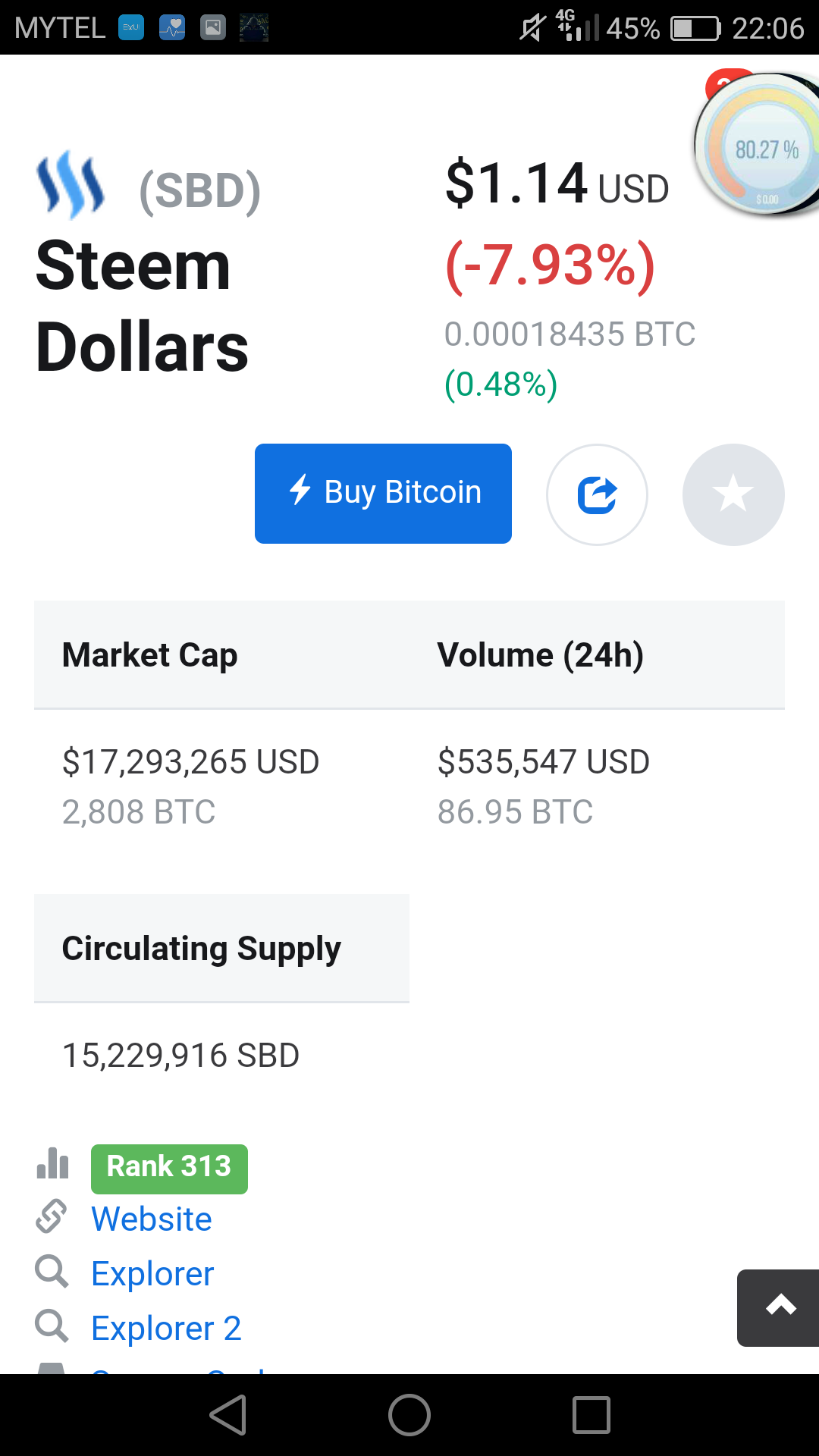Viewport: 819px width, 1456px height.
Task: Open the first Explorer link
Action: [152, 1274]
